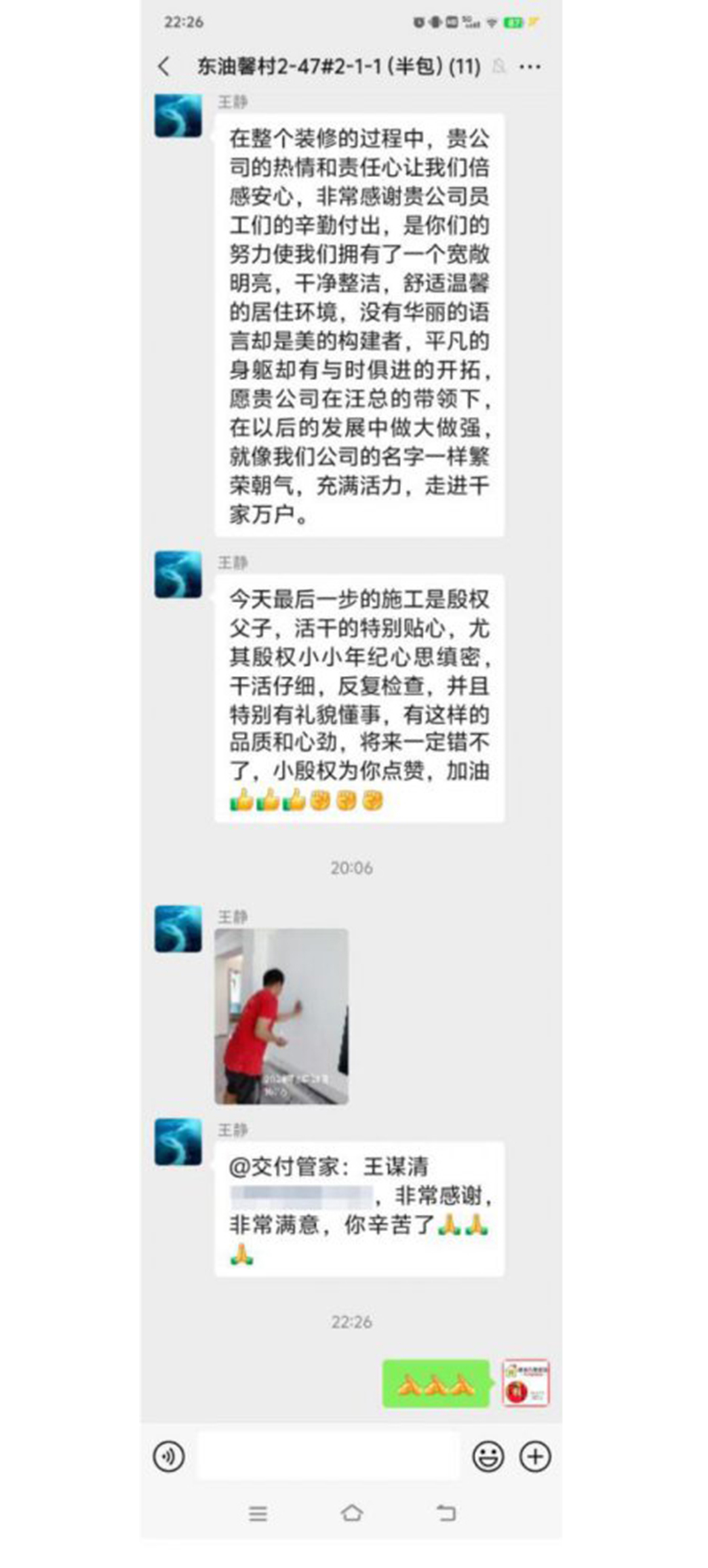This screenshot has height=1568, width=708.
Task: Tap the message input field
Action: 328,1457
